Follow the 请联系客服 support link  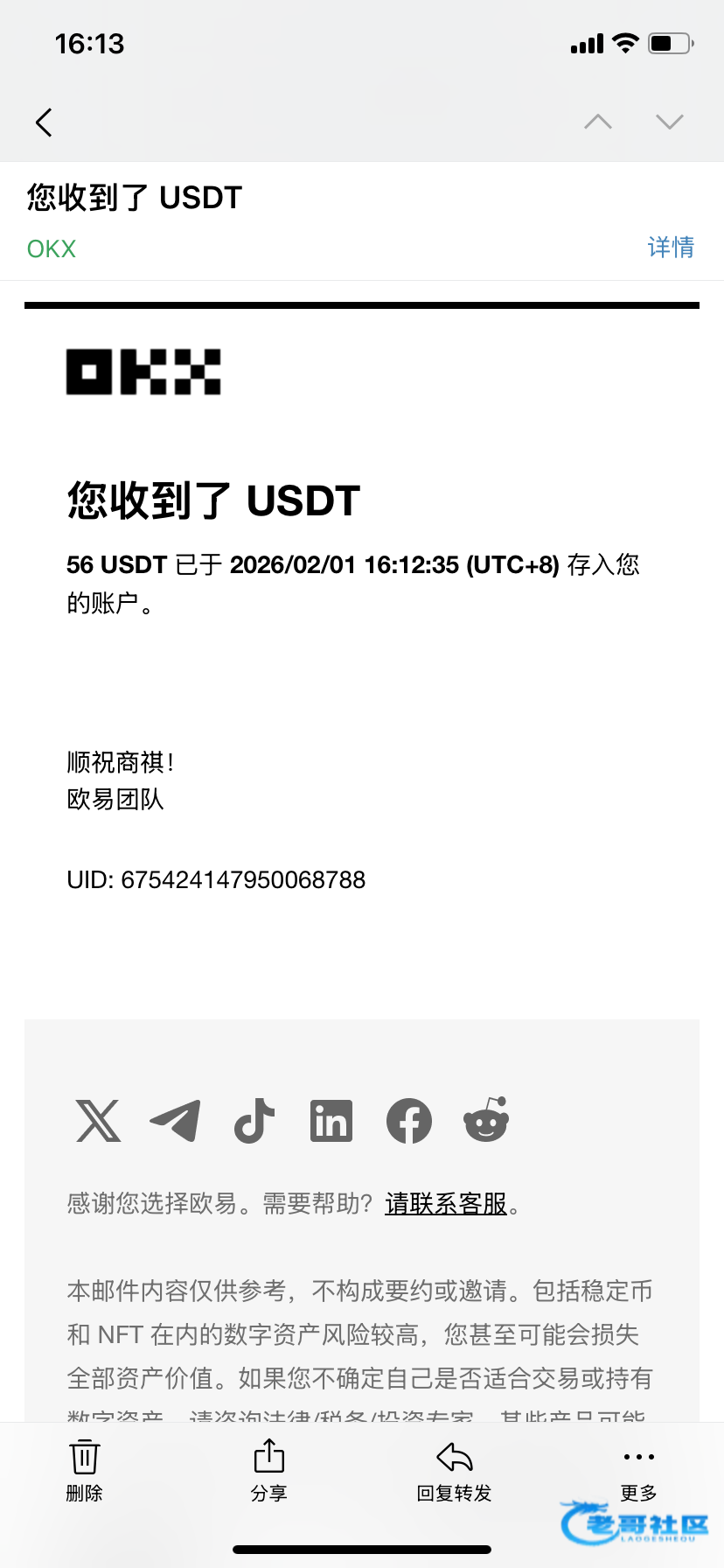click(x=446, y=1204)
